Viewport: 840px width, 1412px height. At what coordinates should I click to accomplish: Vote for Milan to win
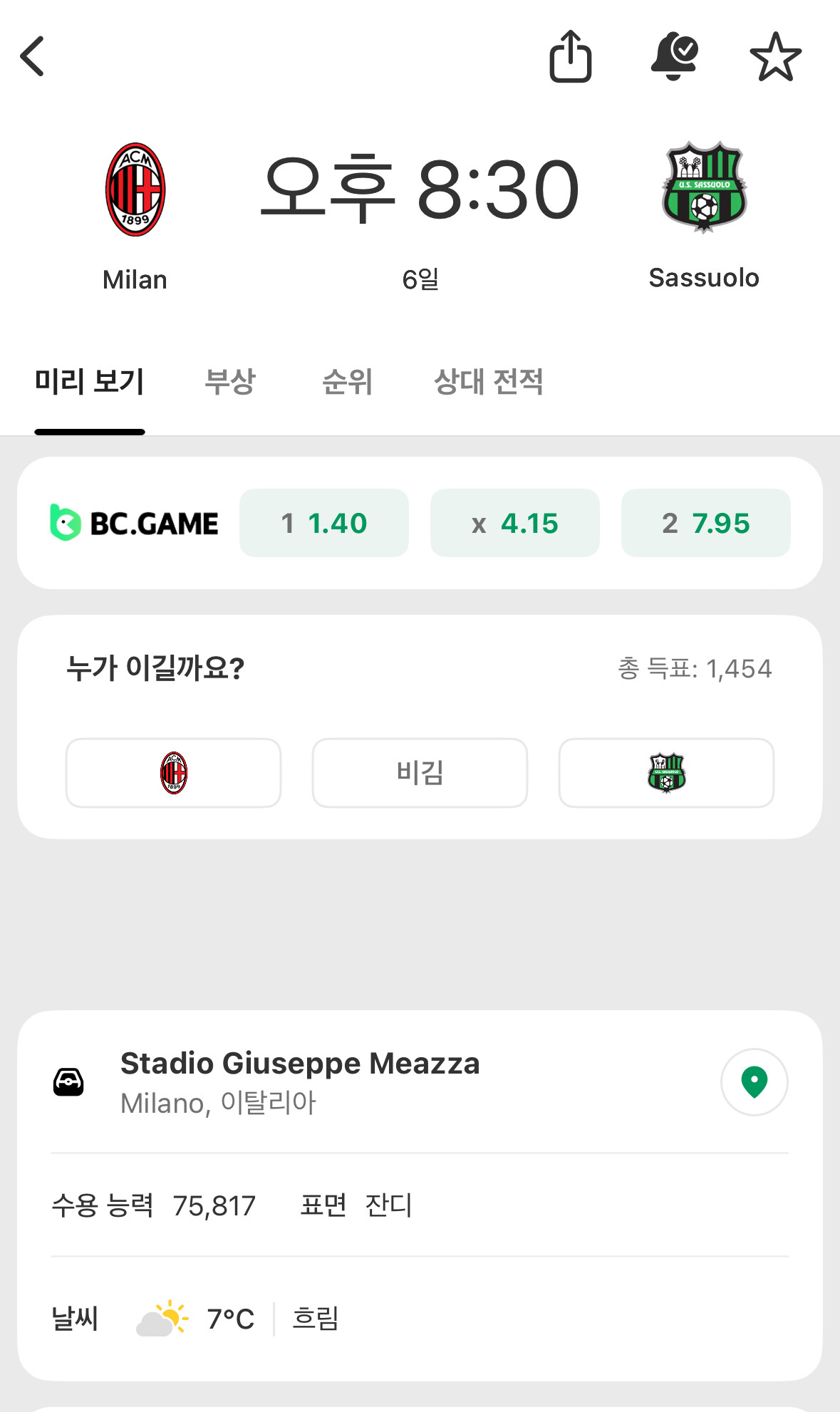173,773
